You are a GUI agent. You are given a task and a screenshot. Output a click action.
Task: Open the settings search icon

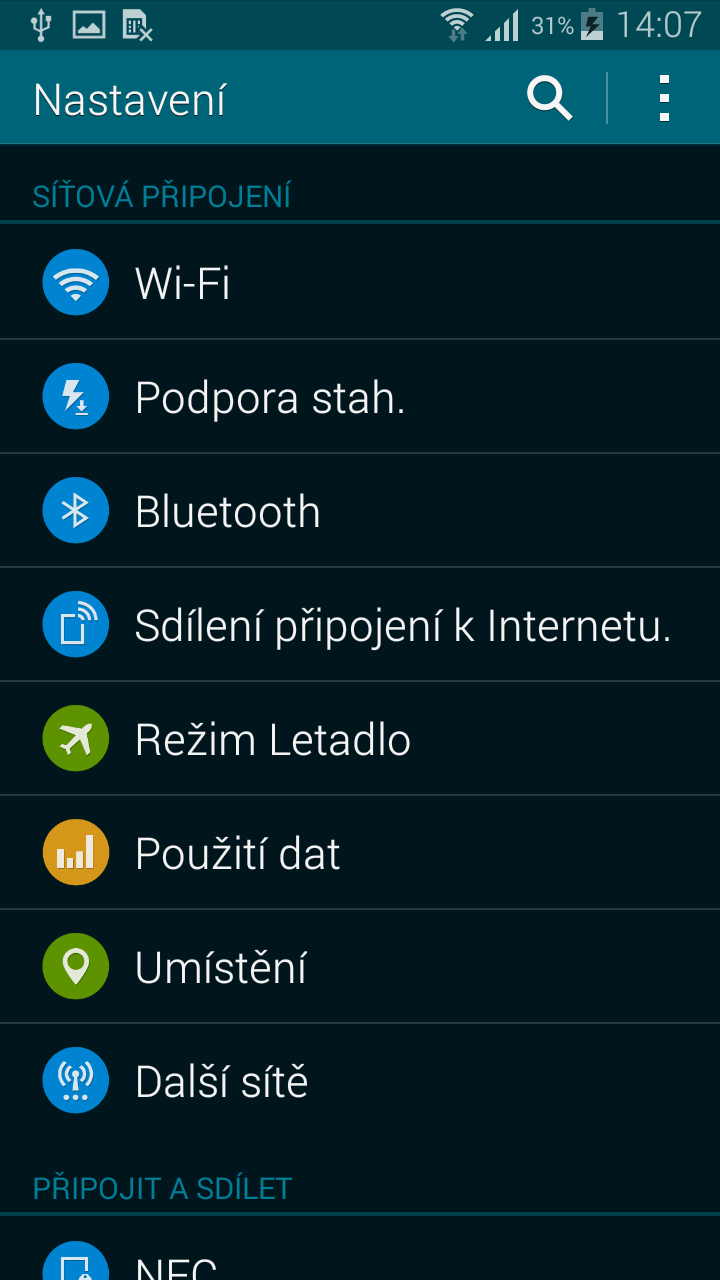point(549,98)
